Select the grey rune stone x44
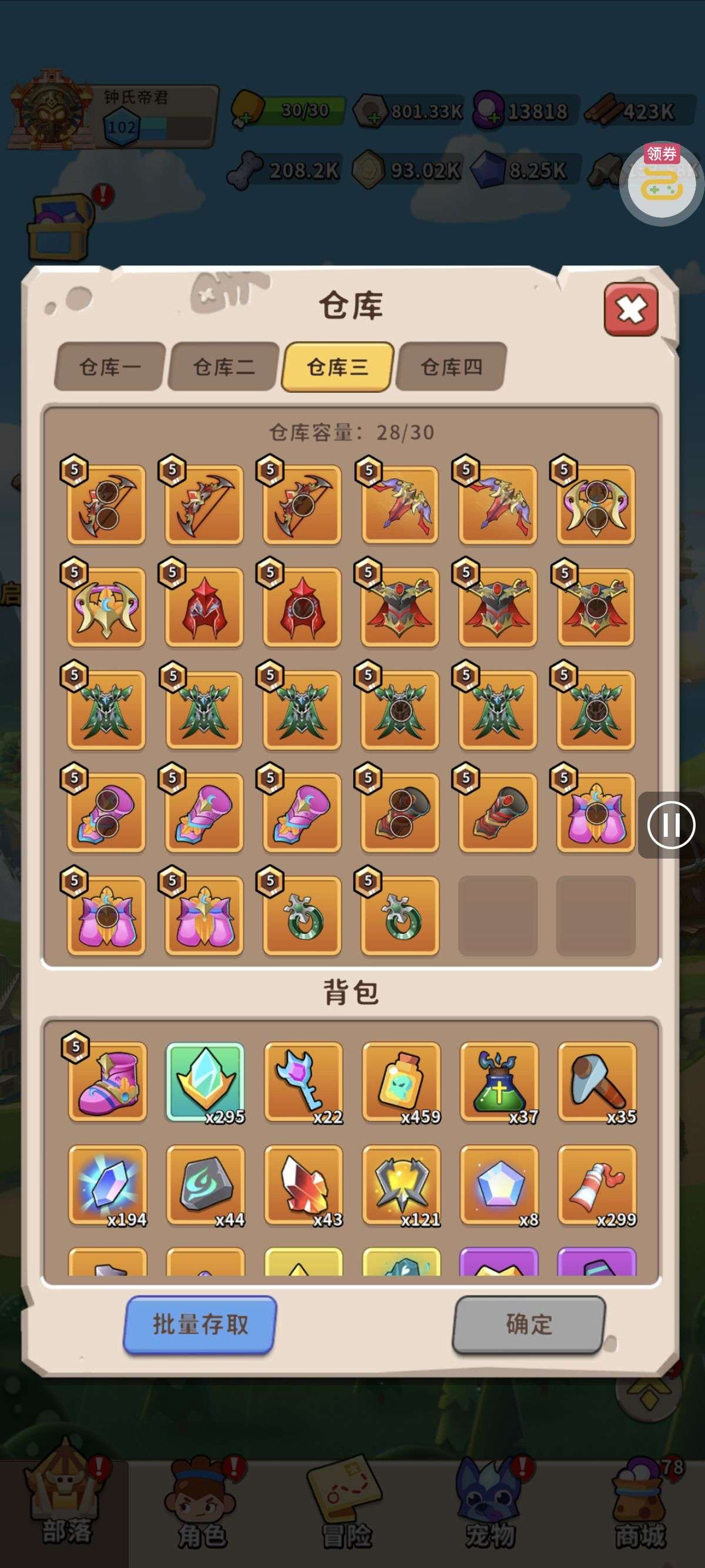This screenshot has height=1568, width=705. pos(205,1184)
